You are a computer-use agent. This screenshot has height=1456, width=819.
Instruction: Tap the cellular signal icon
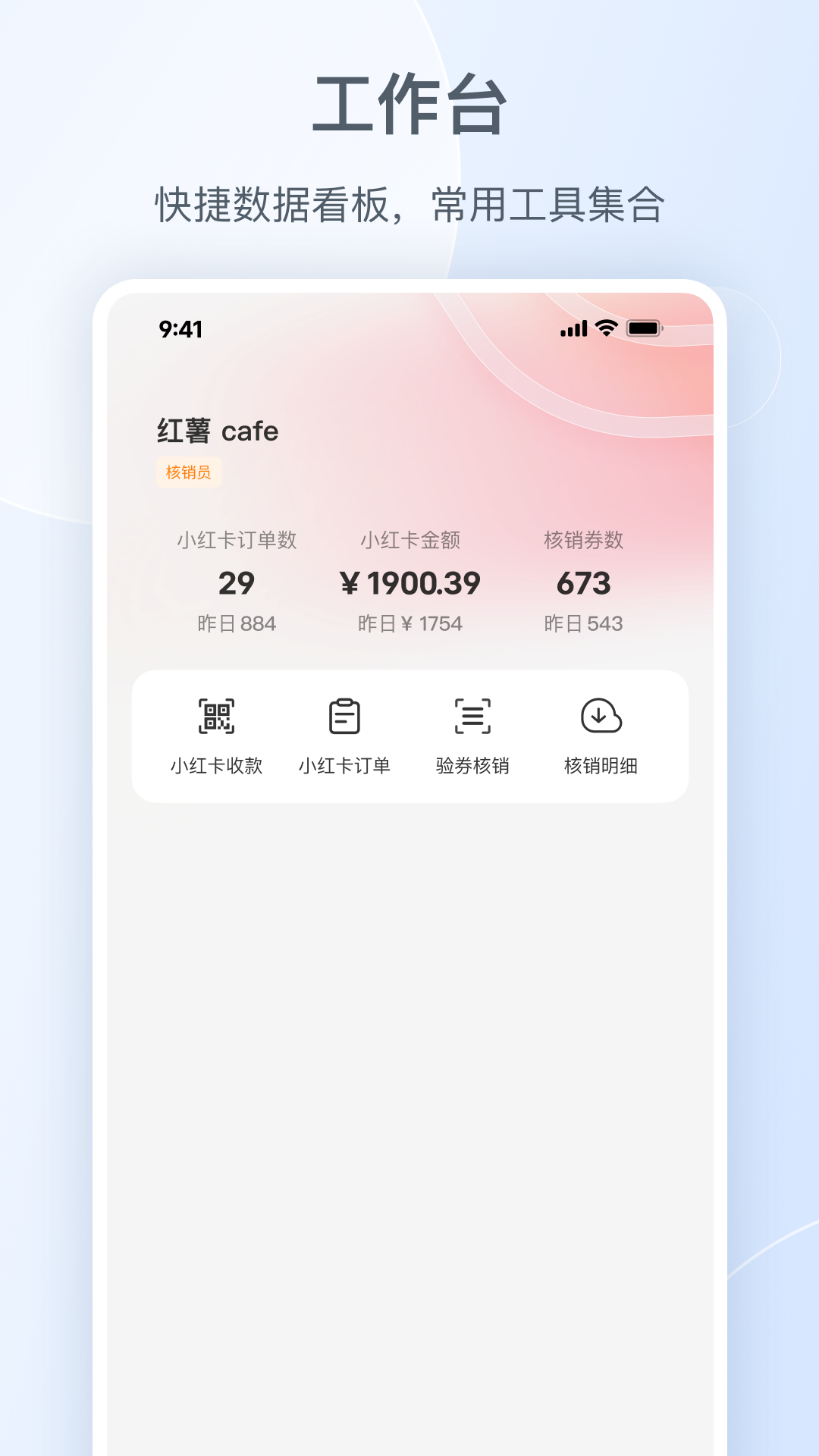[574, 328]
